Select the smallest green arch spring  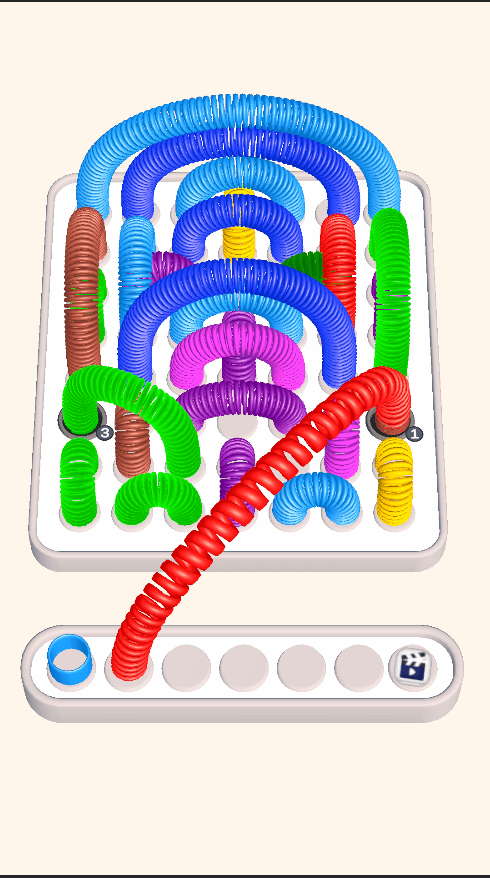pos(158,496)
